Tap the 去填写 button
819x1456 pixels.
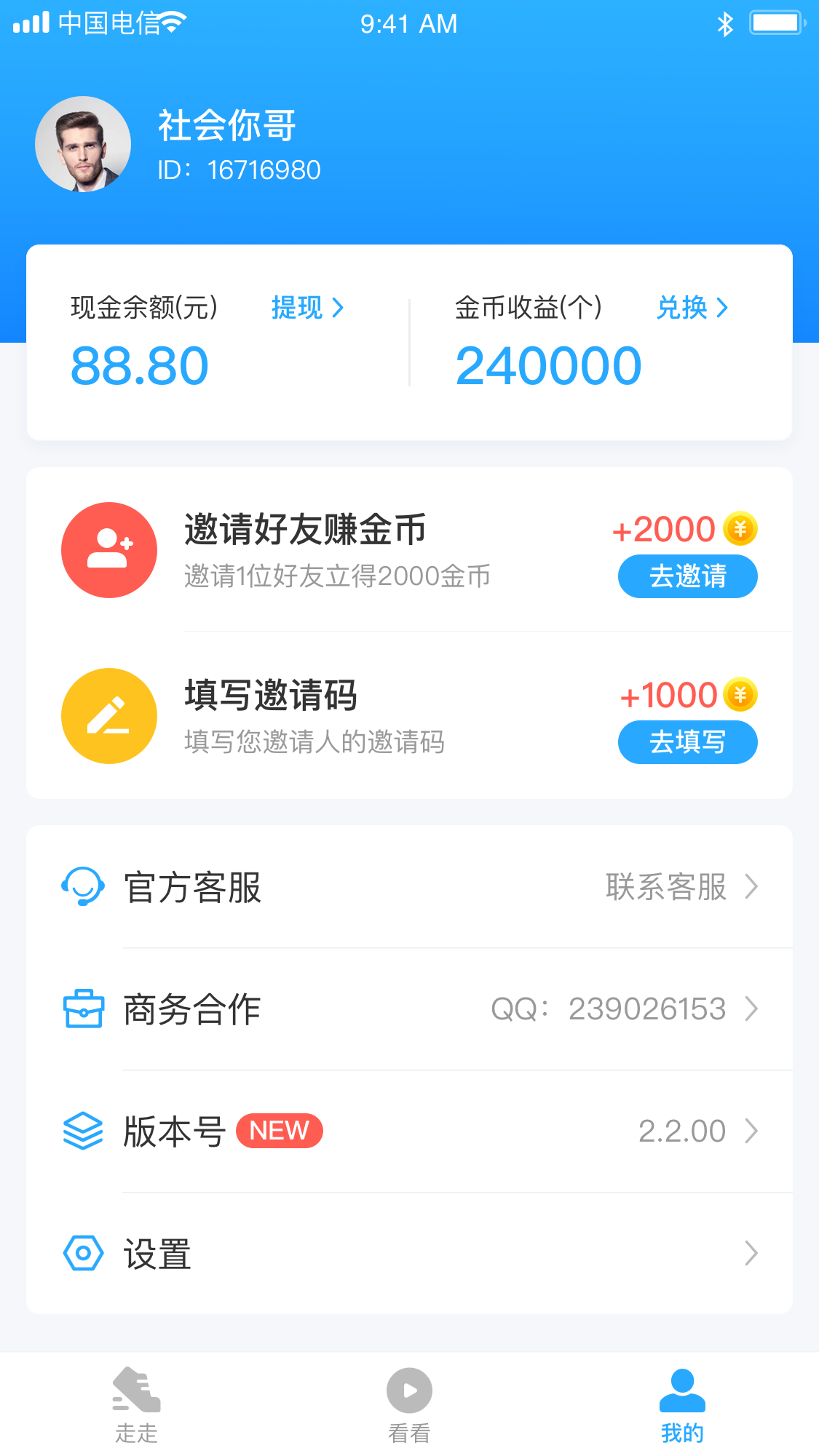coord(687,742)
